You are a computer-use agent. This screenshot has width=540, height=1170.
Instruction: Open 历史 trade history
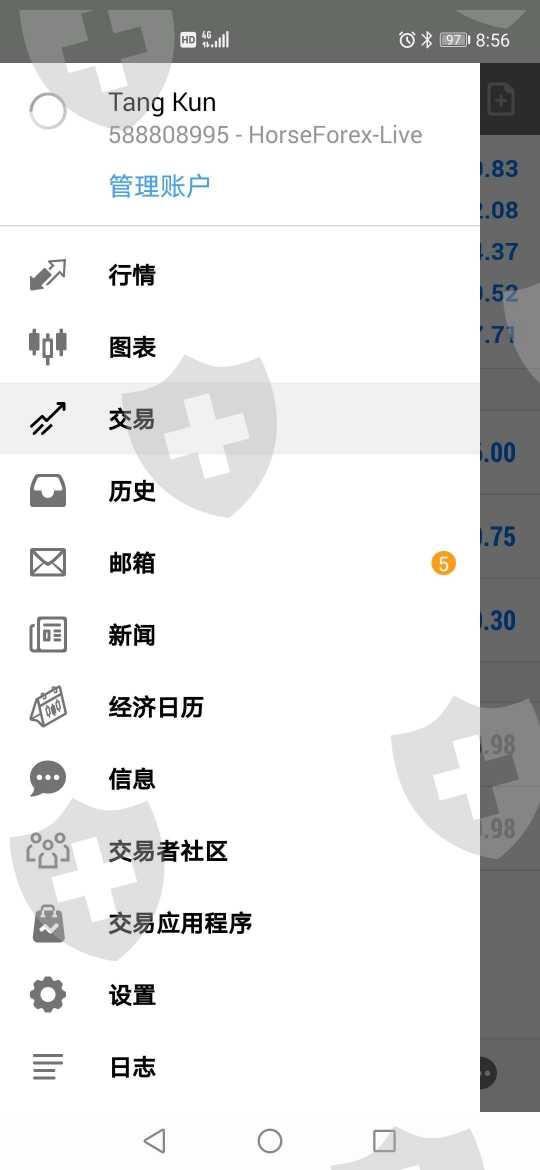click(x=239, y=491)
